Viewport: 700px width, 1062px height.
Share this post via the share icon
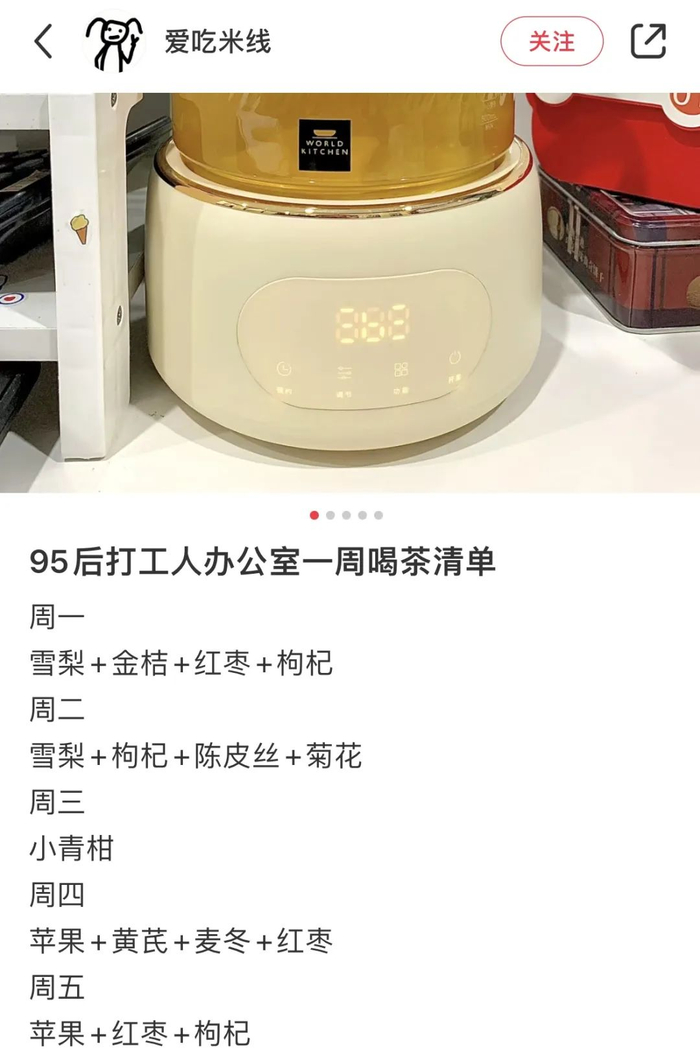[x=648, y=41]
